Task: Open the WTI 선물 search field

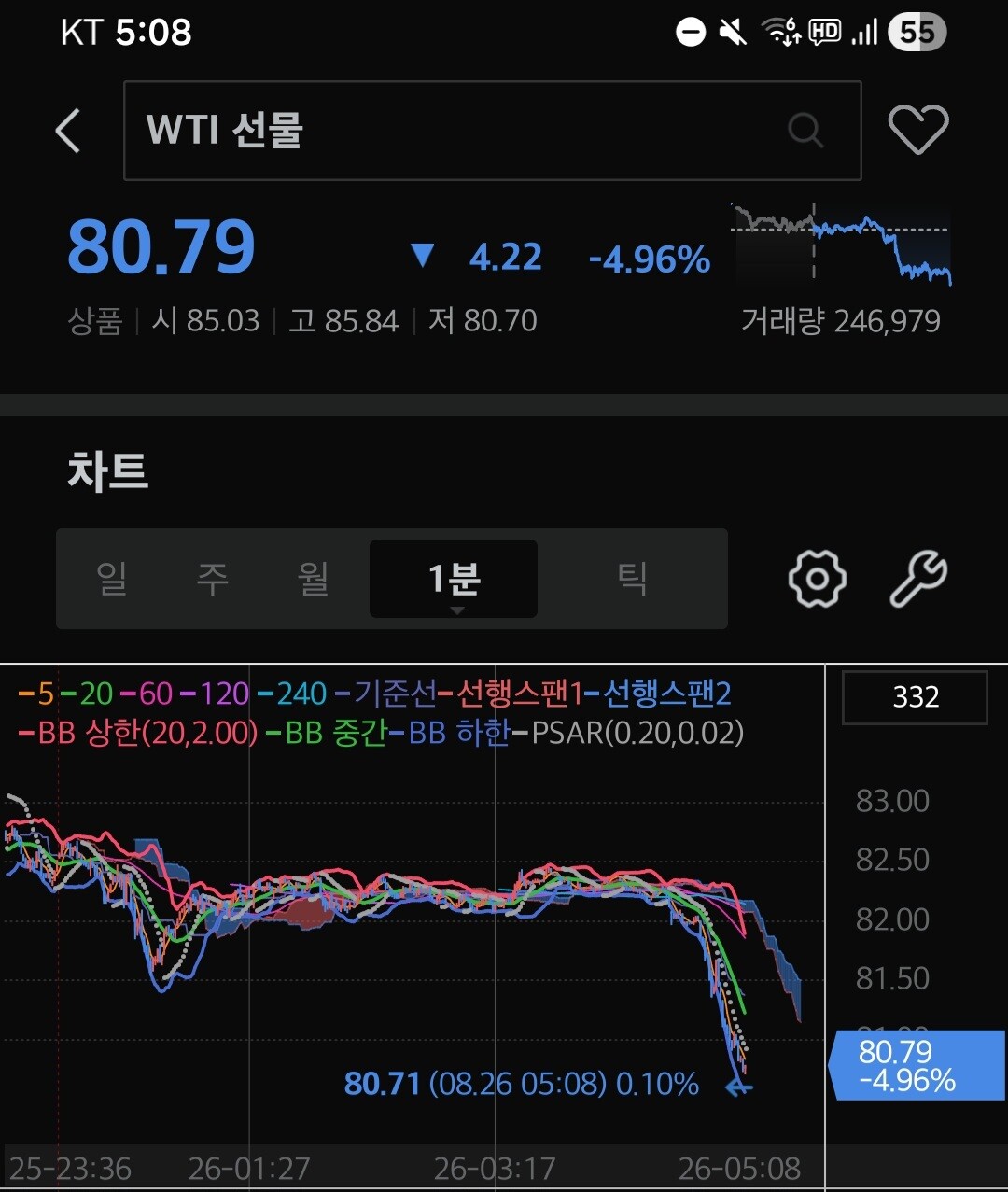Action: [492, 131]
